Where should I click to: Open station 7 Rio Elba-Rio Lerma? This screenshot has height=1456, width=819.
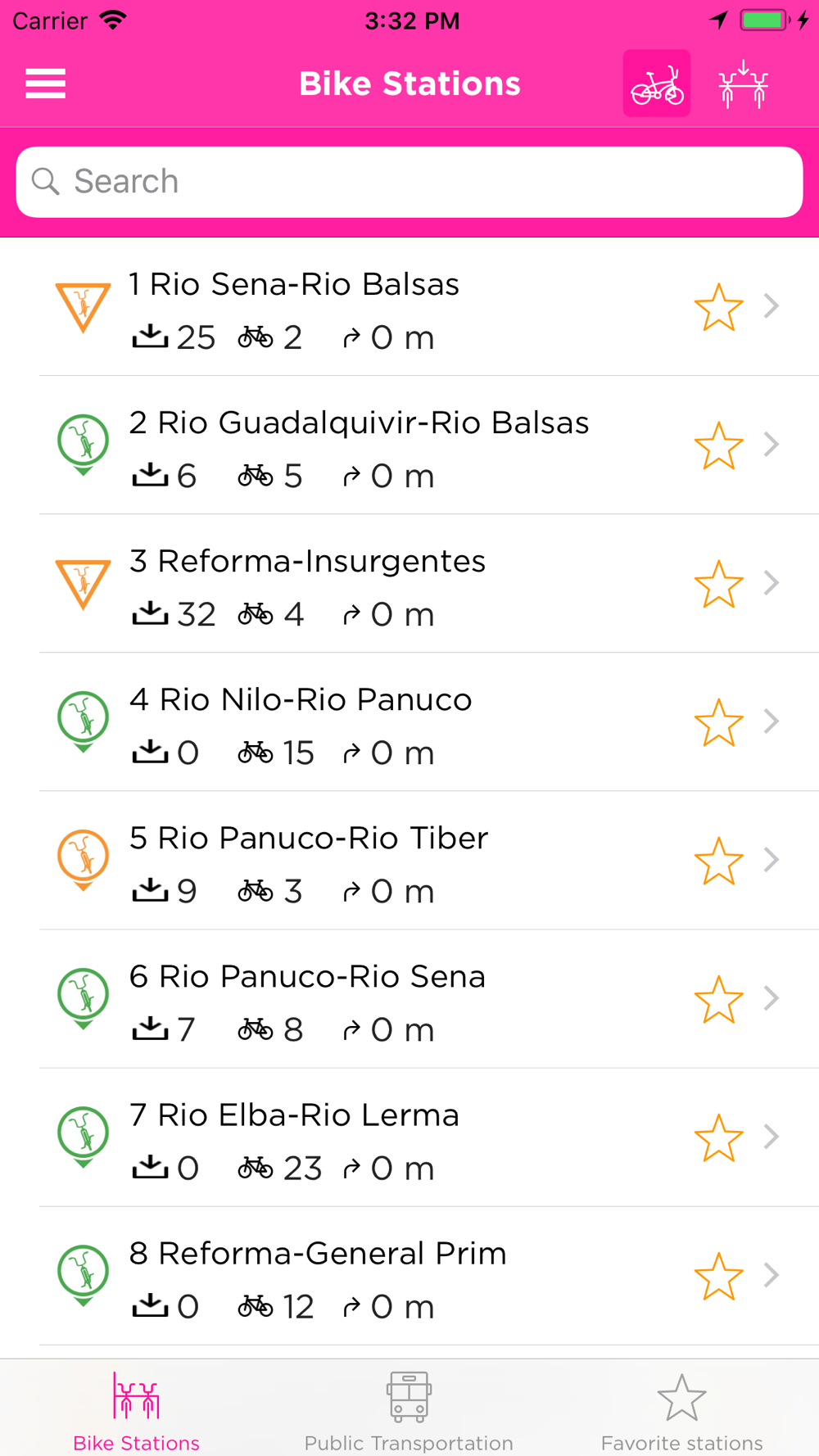tap(409, 1137)
